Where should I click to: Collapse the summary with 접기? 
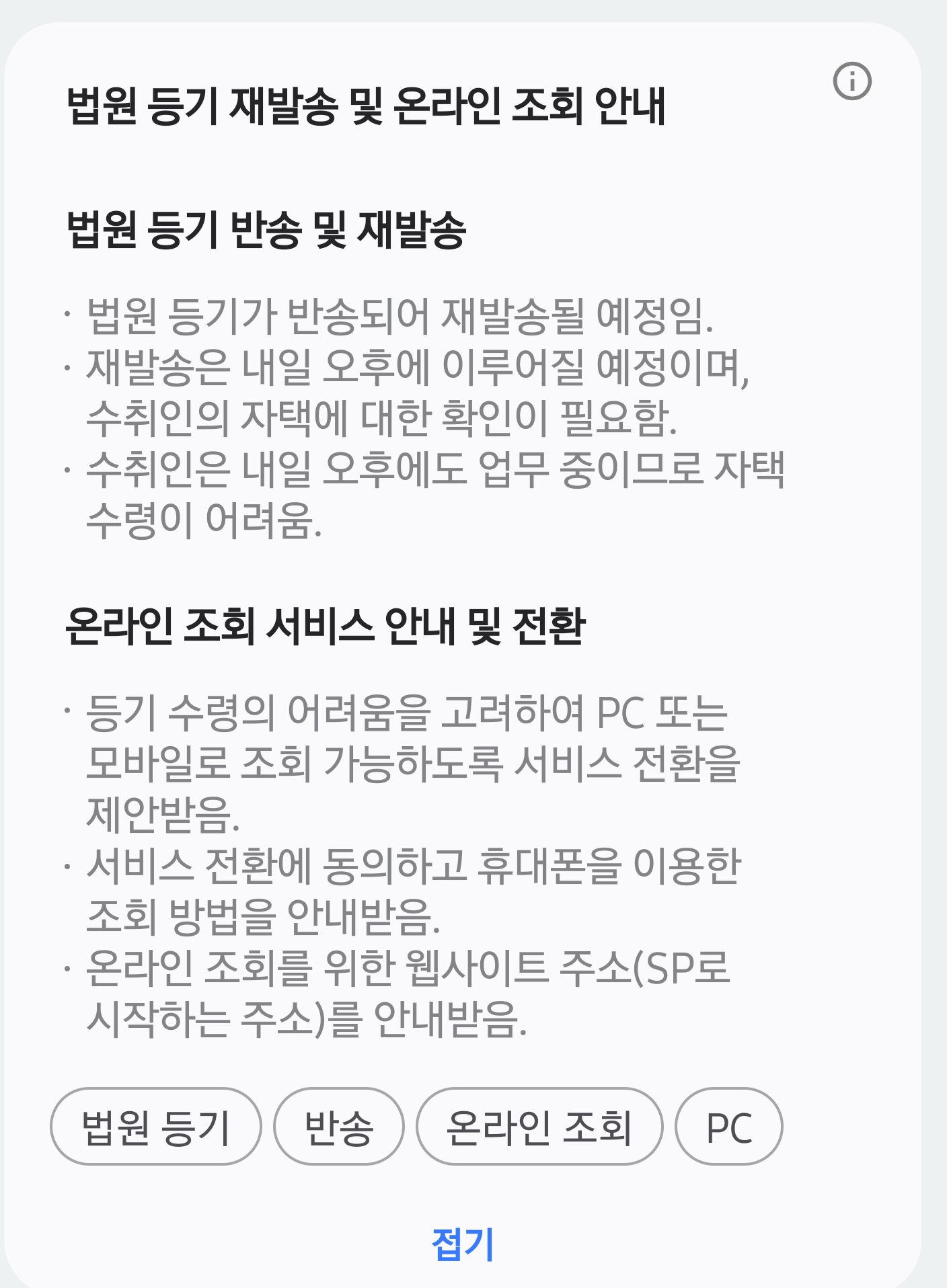click(463, 1244)
